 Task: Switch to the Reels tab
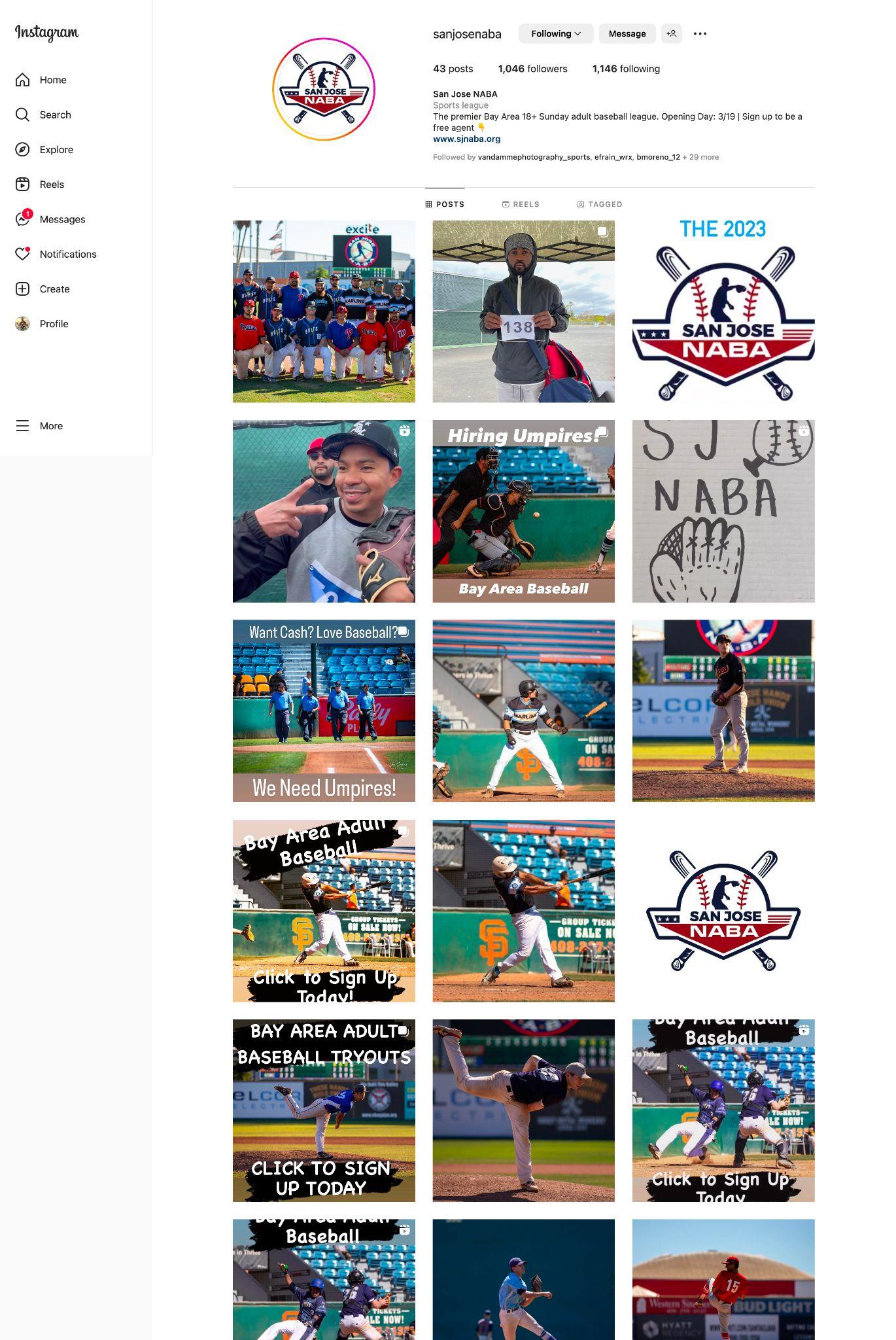tap(521, 204)
